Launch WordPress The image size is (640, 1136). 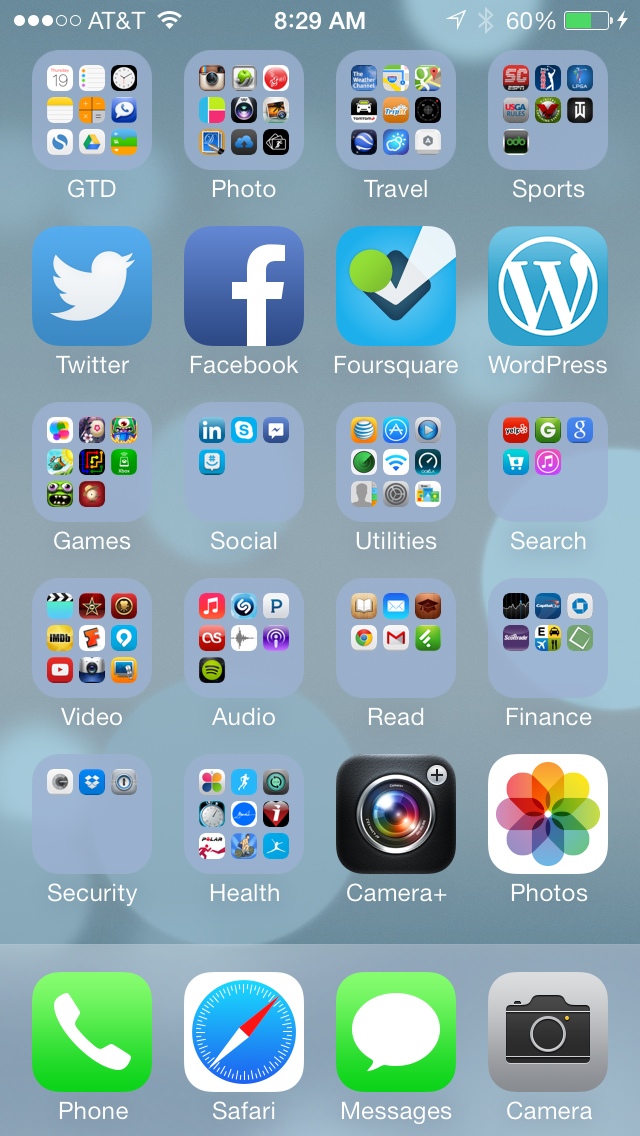coord(548,286)
